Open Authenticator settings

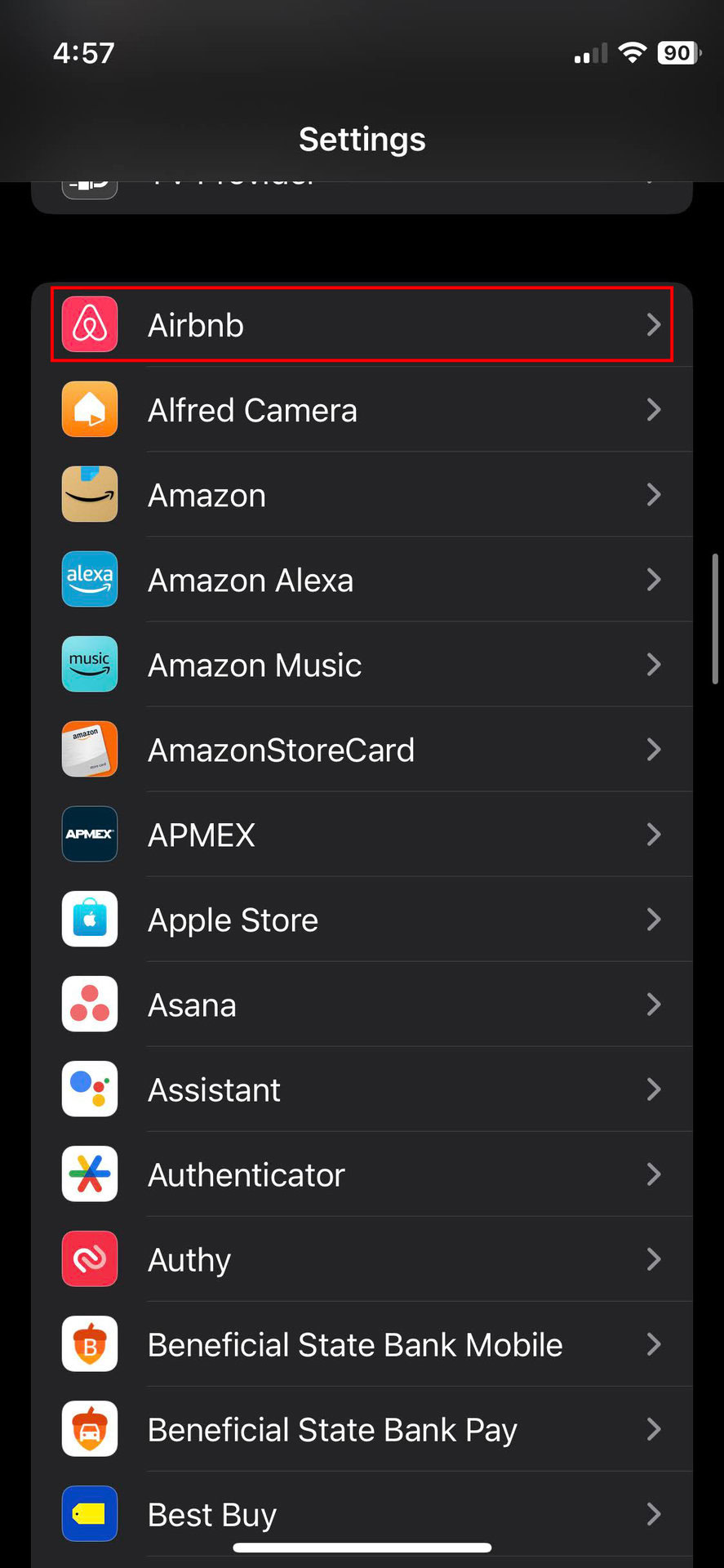click(361, 1174)
